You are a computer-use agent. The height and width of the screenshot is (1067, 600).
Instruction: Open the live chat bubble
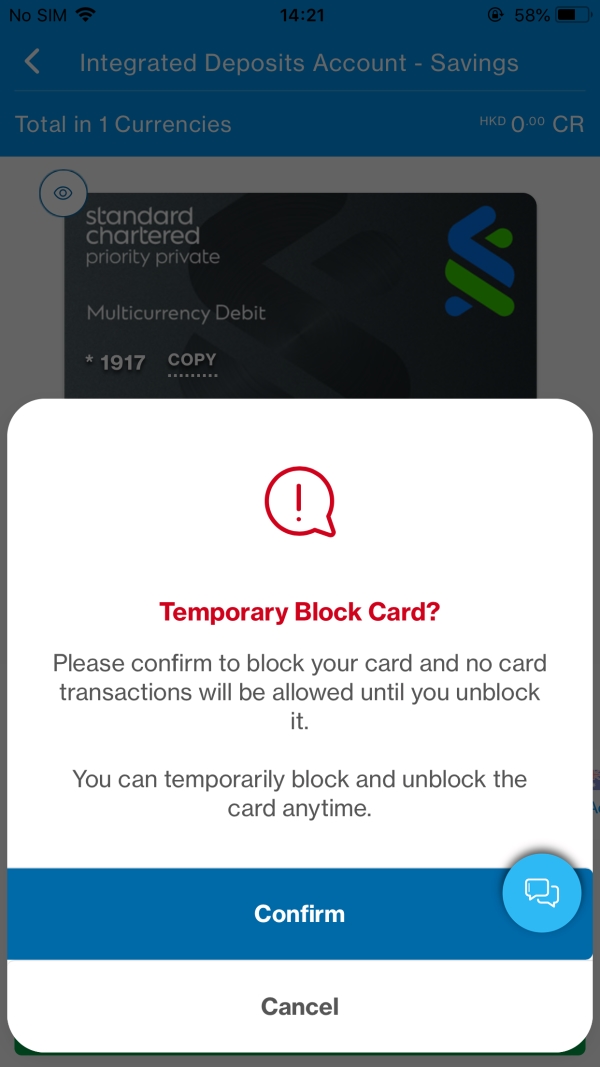pyautogui.click(x=542, y=892)
